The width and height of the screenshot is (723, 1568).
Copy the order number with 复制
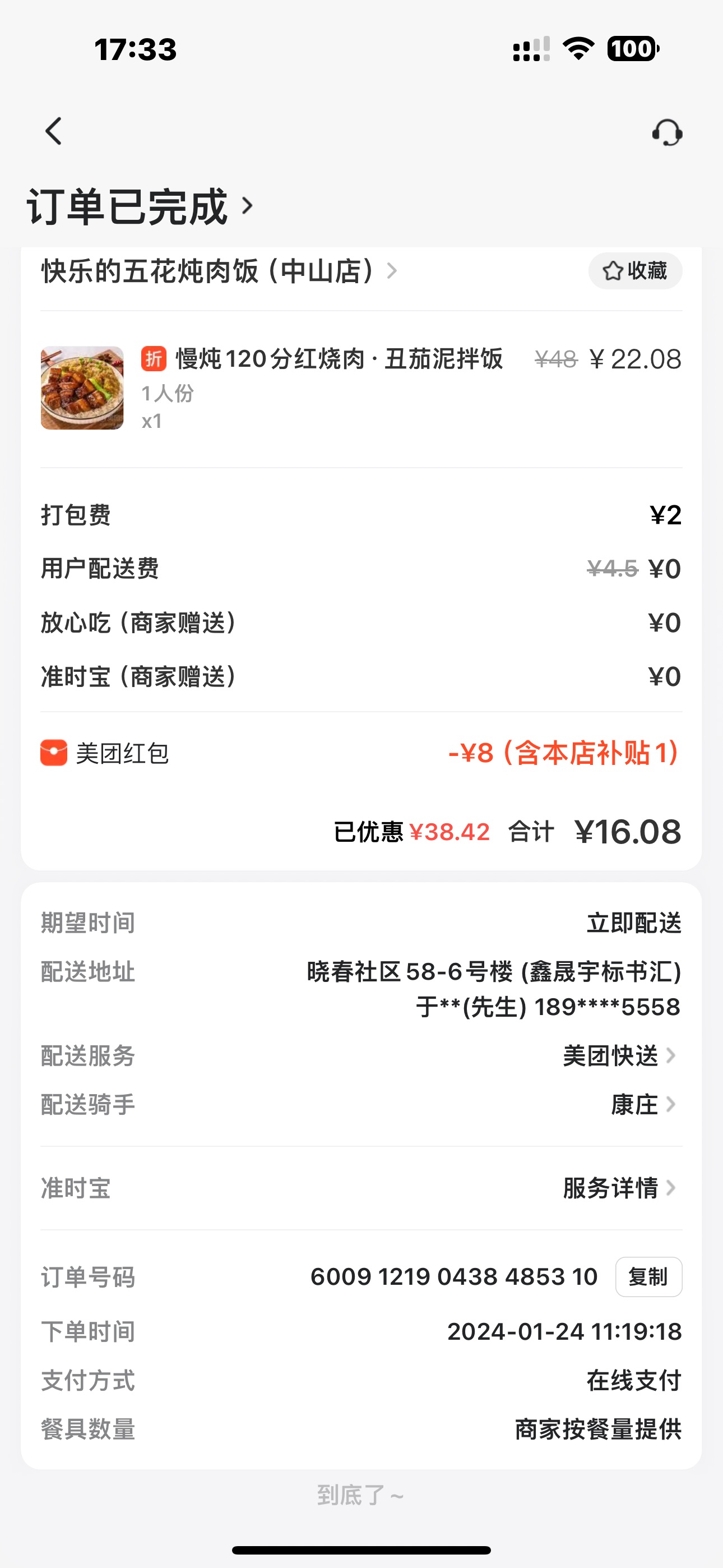648,1277
